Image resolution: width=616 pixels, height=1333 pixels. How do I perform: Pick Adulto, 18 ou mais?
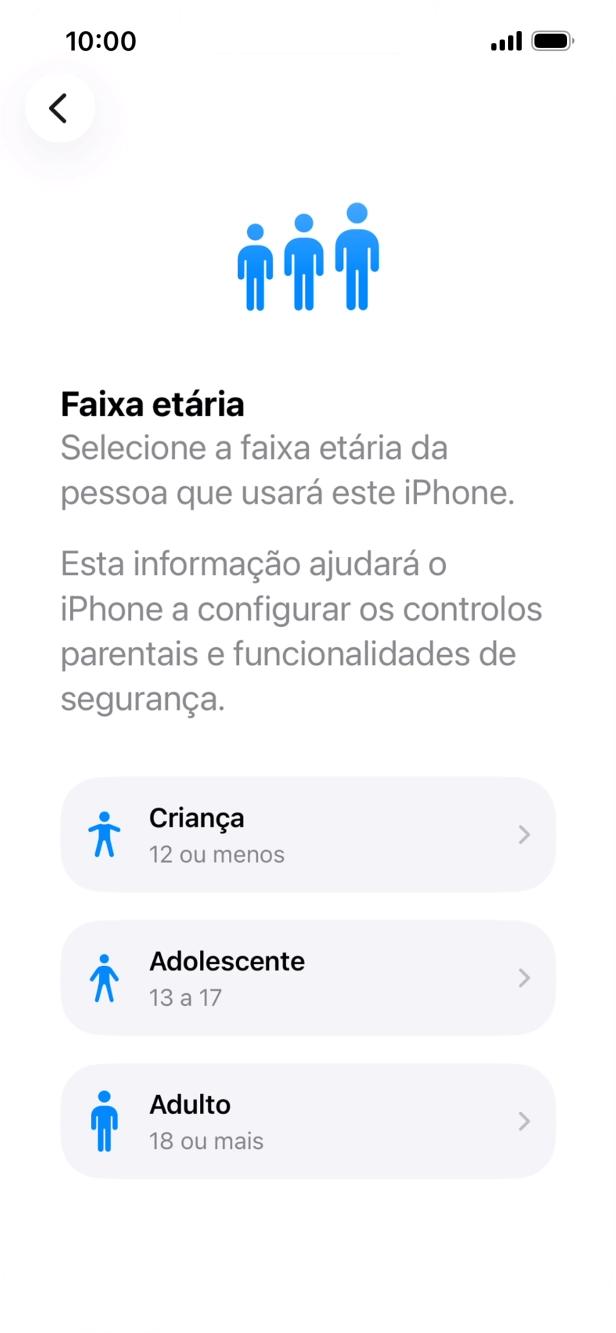pyautogui.click(x=308, y=1121)
